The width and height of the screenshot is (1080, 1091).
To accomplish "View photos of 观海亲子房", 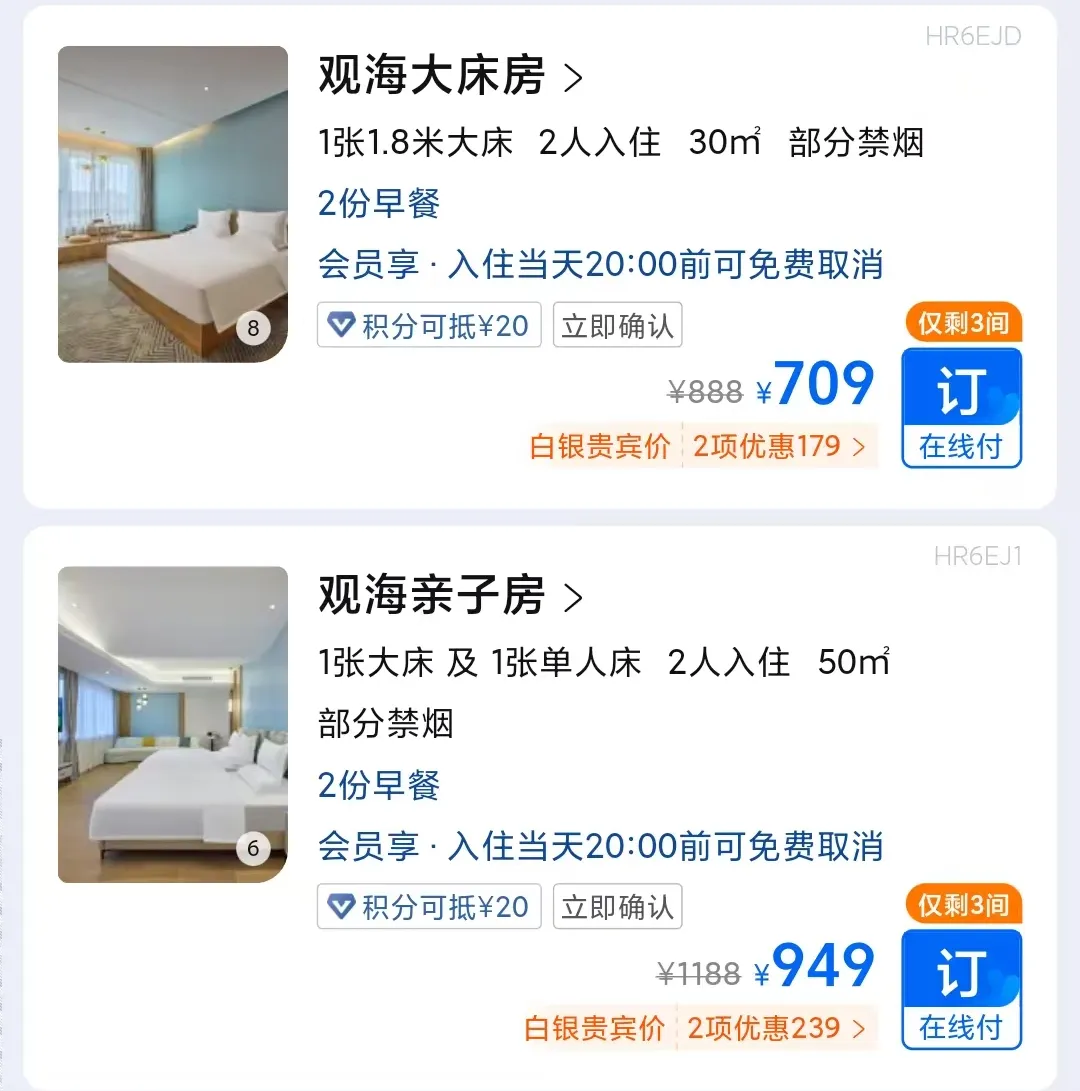I will (173, 725).
